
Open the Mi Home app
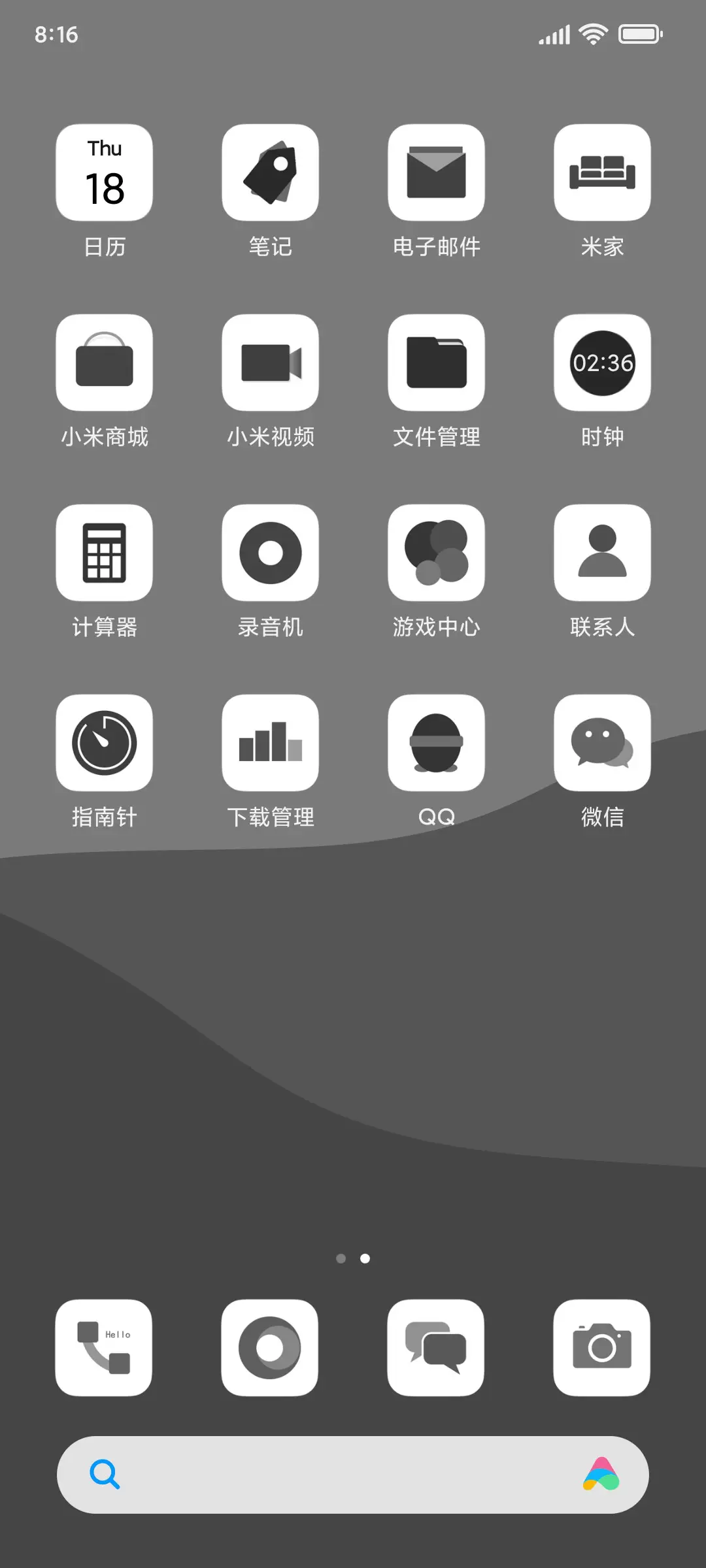[601, 171]
